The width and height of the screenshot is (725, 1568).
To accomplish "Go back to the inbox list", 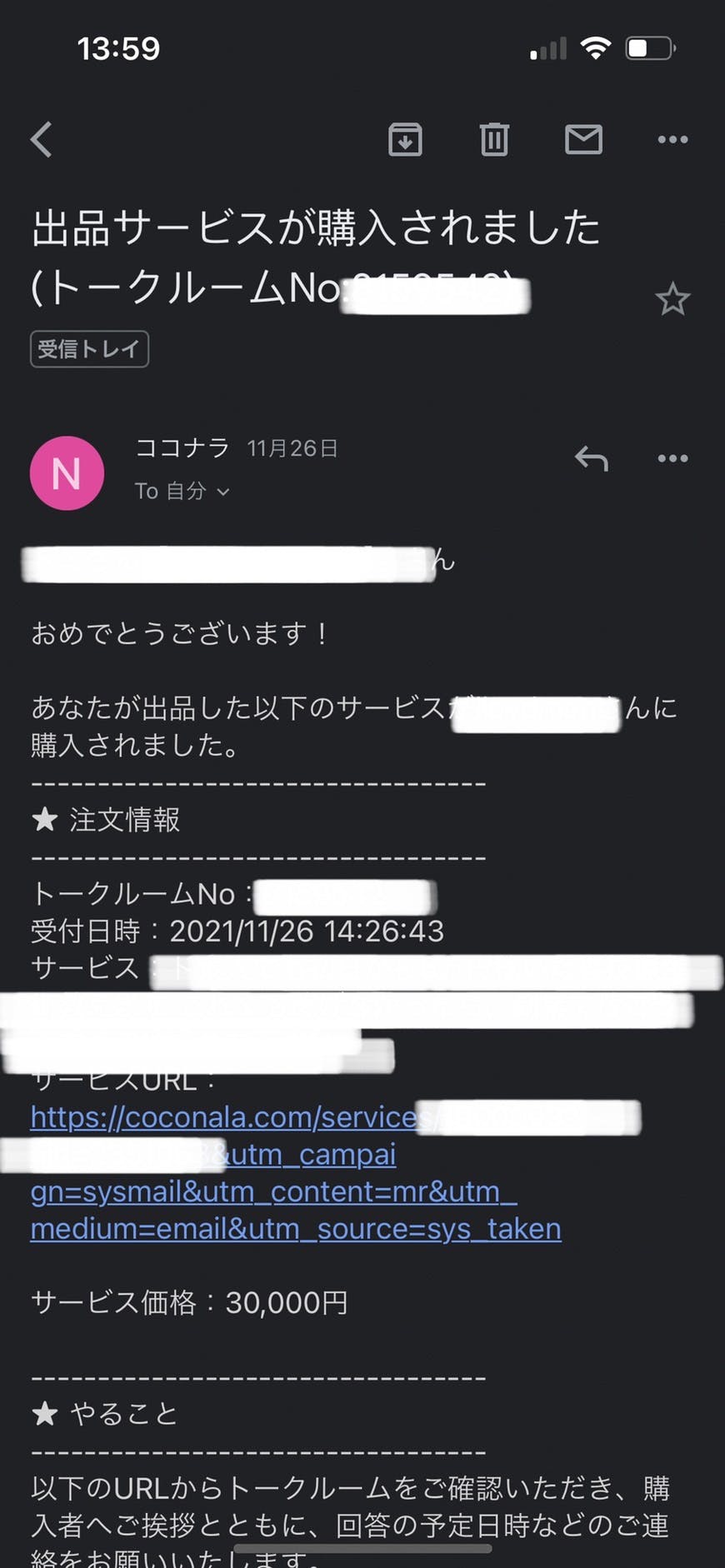I will click(42, 139).
